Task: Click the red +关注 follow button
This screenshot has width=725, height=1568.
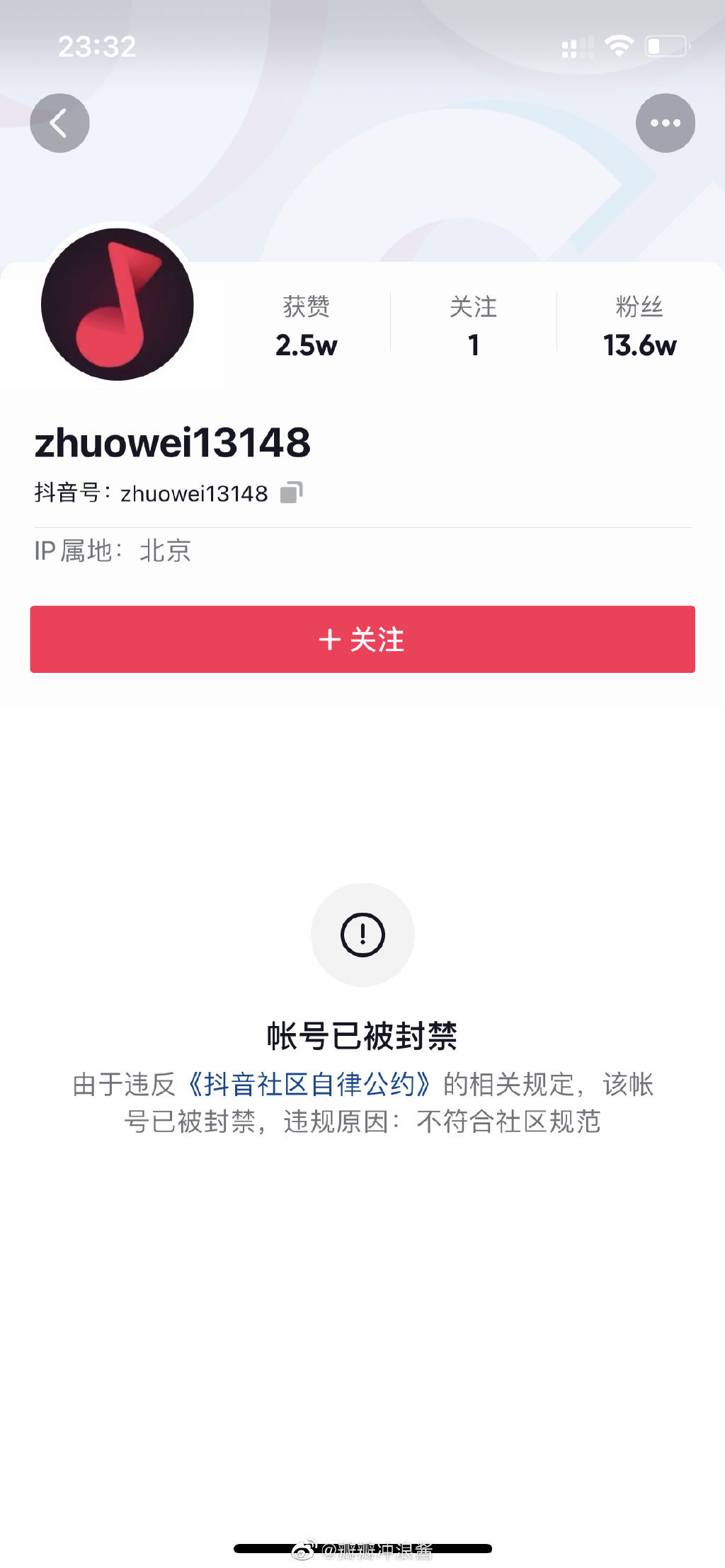Action: coord(362,638)
